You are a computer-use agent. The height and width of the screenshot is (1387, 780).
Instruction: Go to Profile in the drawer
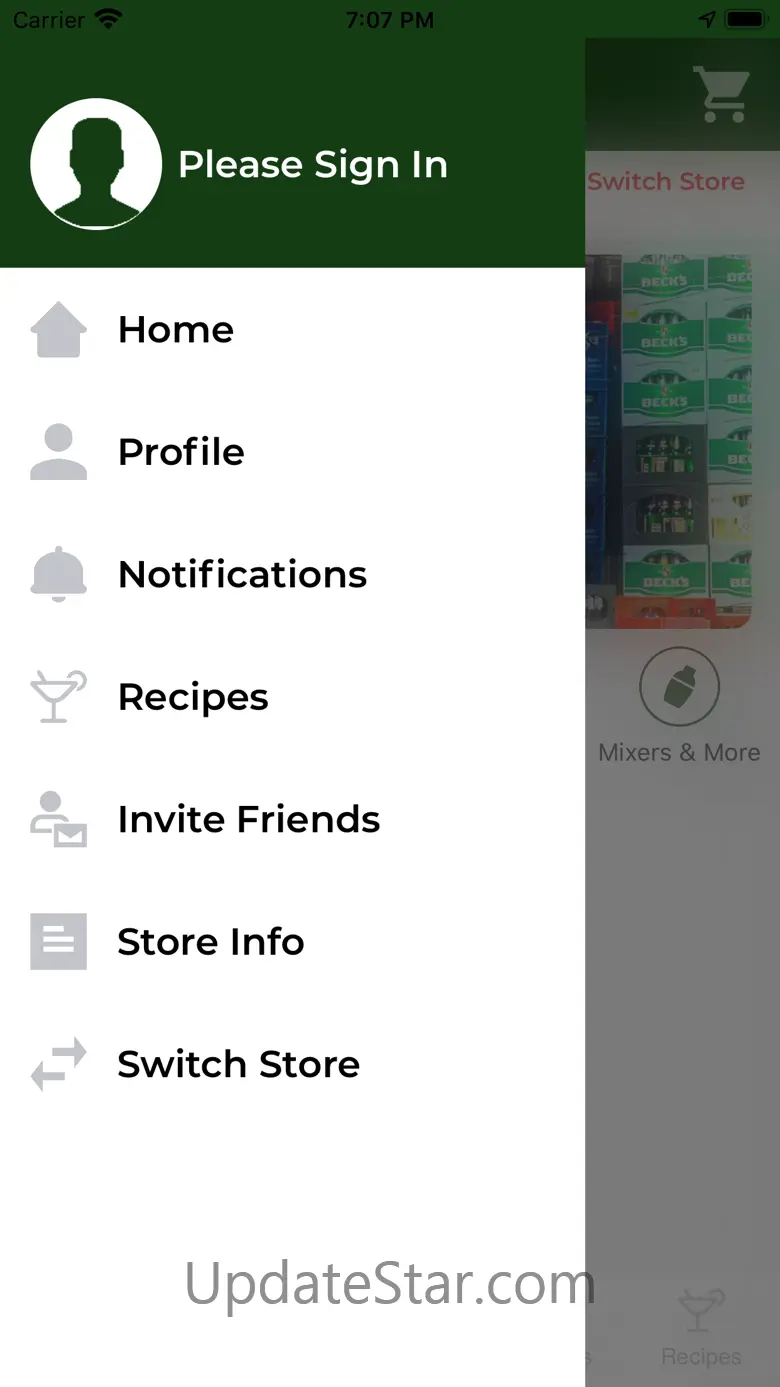point(292,452)
